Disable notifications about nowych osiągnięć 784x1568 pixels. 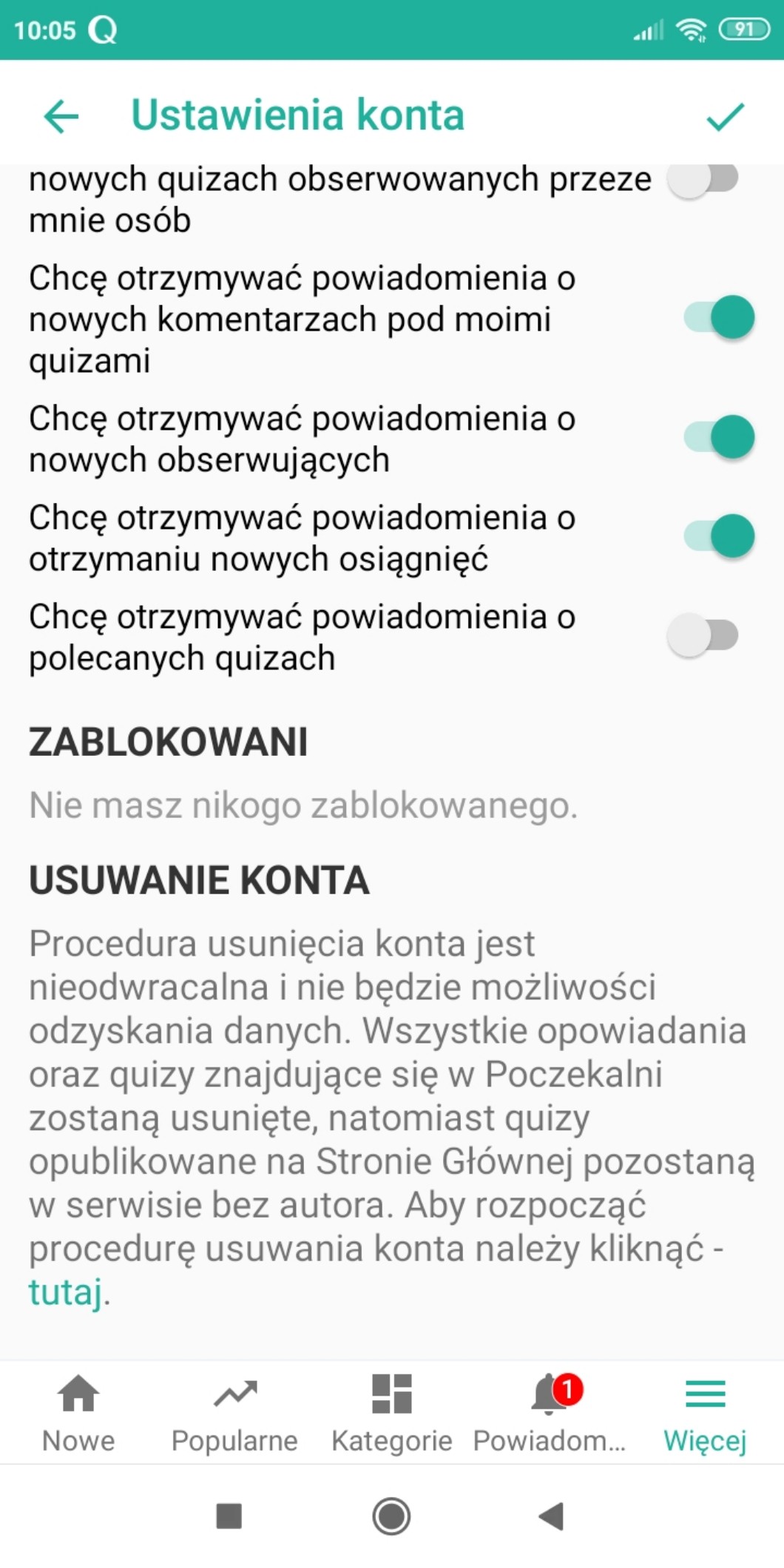718,536
